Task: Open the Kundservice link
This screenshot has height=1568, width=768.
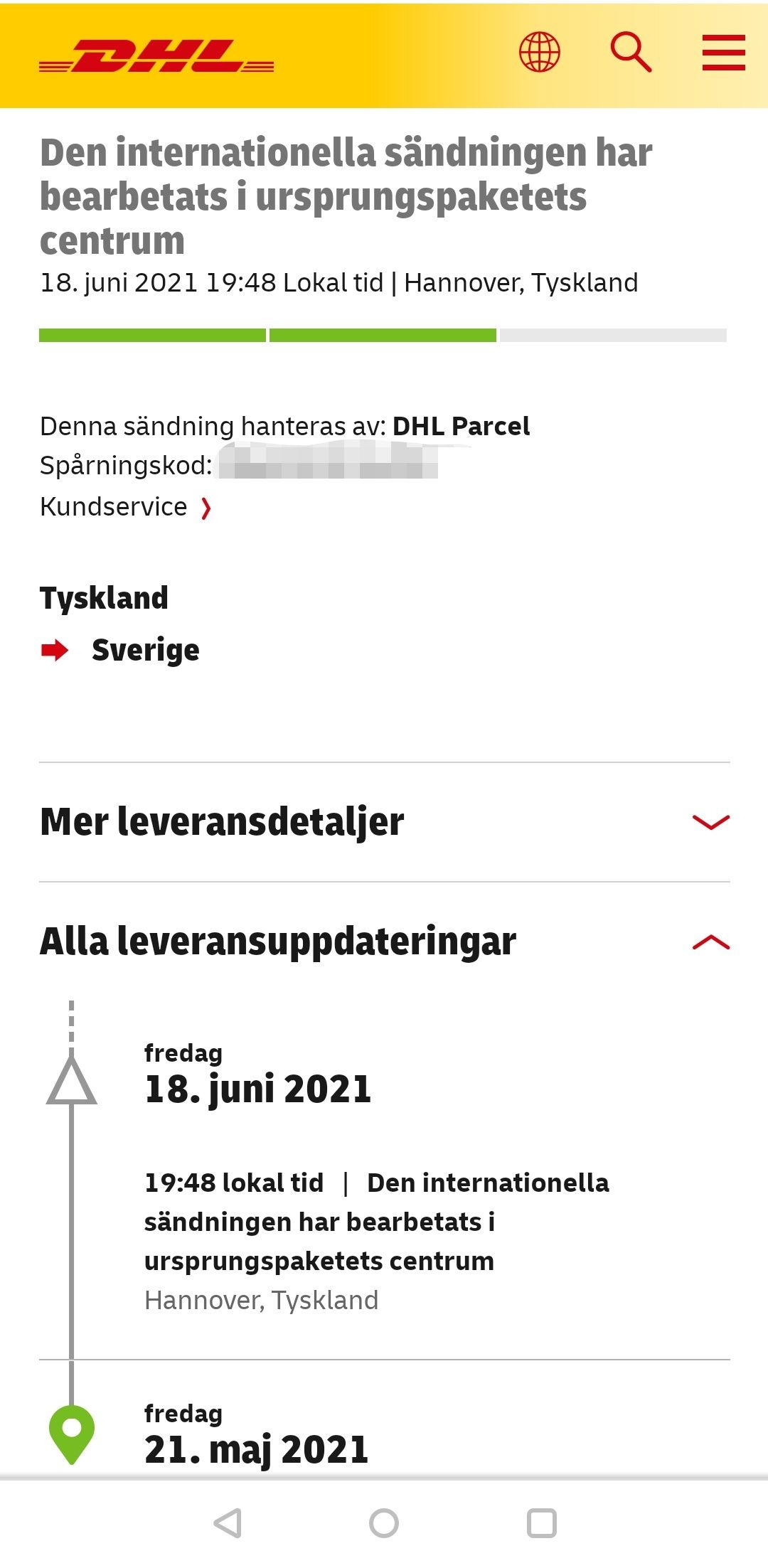Action: point(125,507)
